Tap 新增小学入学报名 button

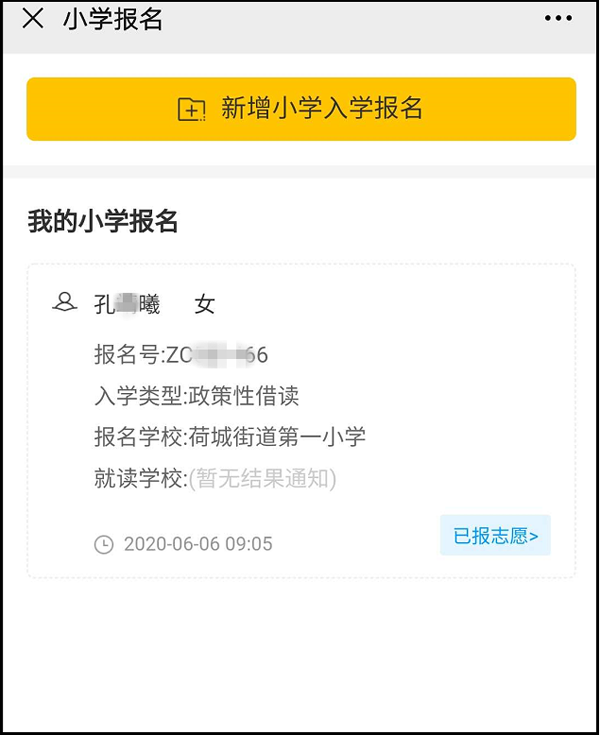coord(301,109)
